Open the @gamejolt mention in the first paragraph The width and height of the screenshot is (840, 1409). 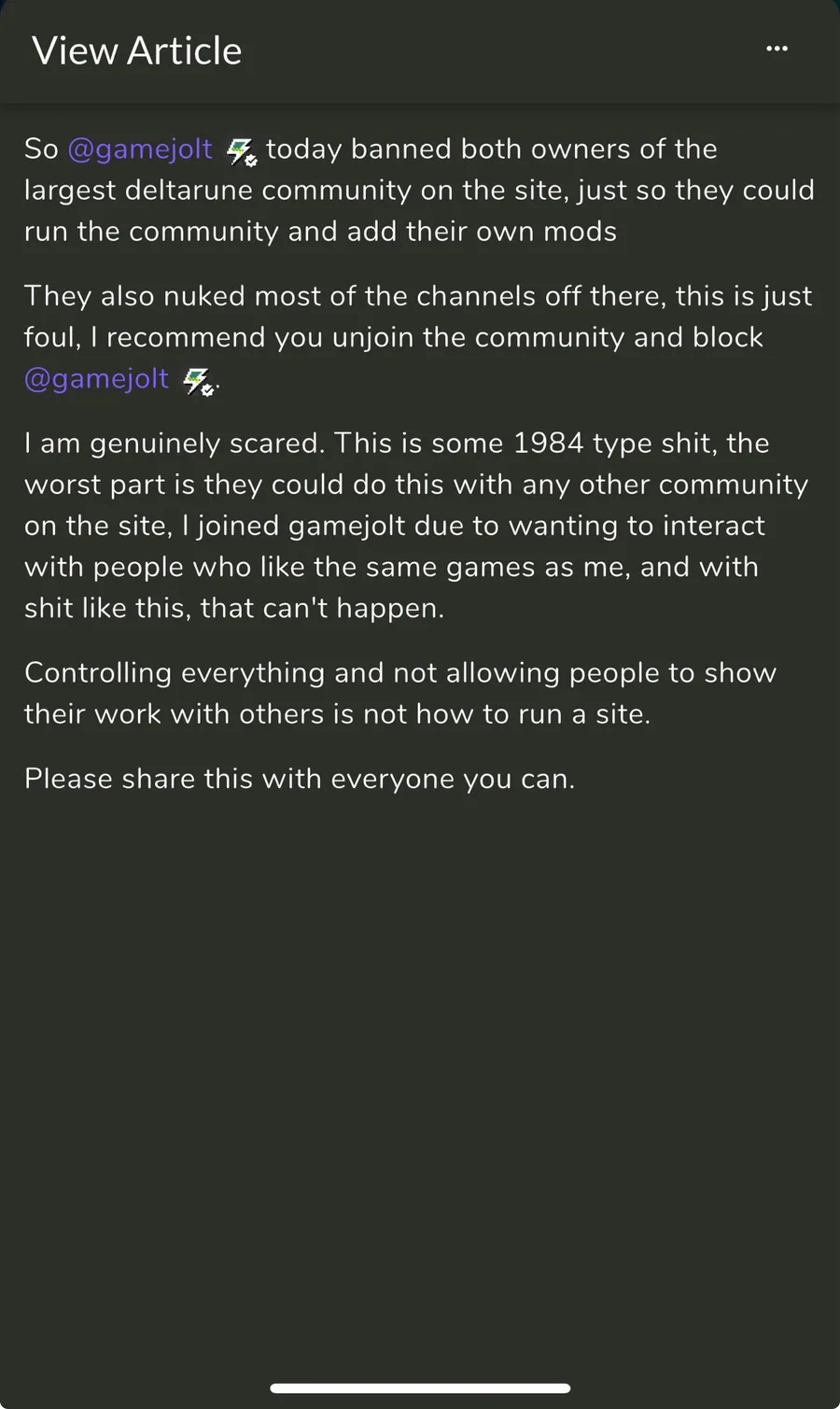pyautogui.click(x=140, y=149)
